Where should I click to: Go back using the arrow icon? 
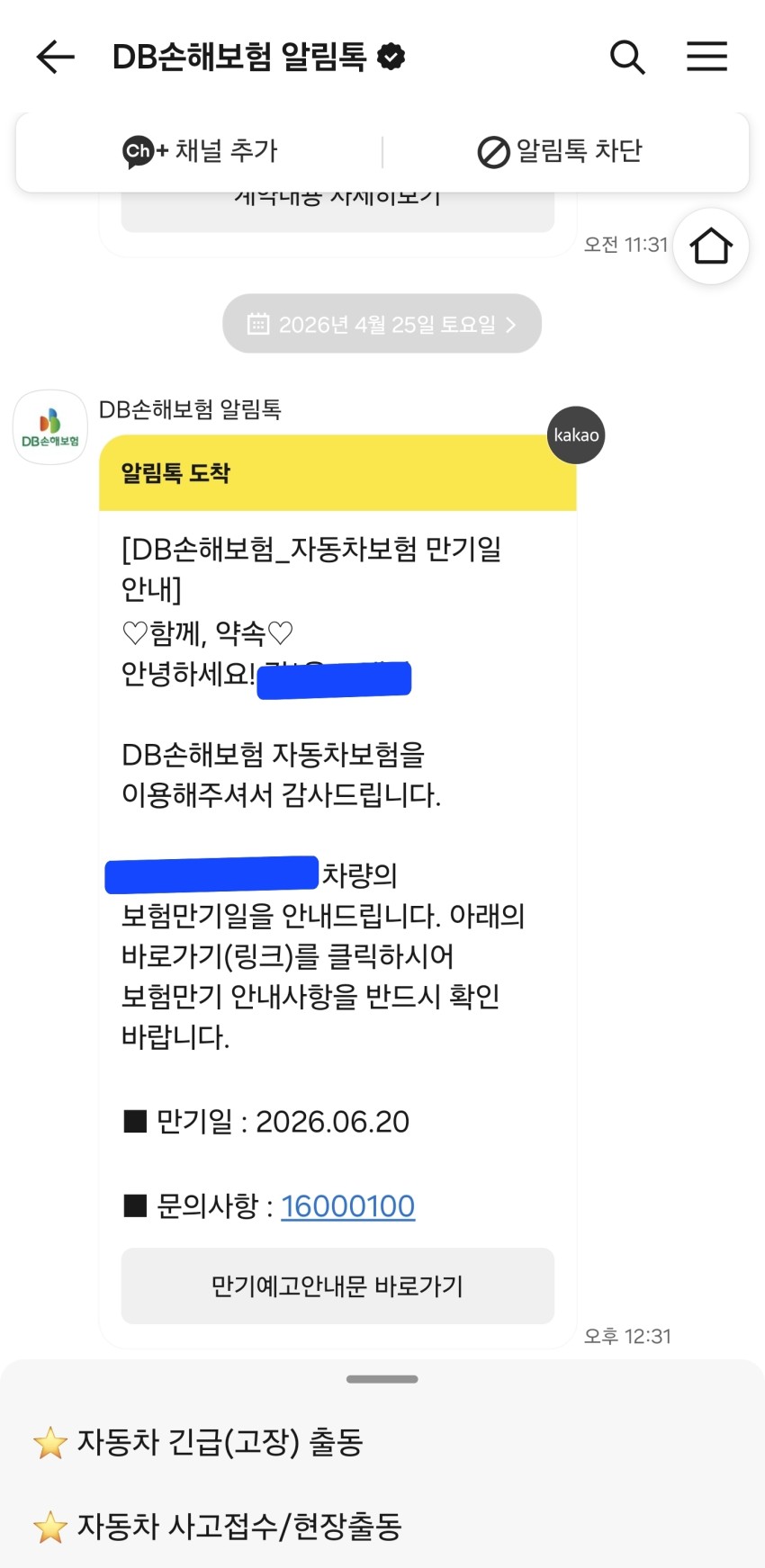tap(55, 57)
